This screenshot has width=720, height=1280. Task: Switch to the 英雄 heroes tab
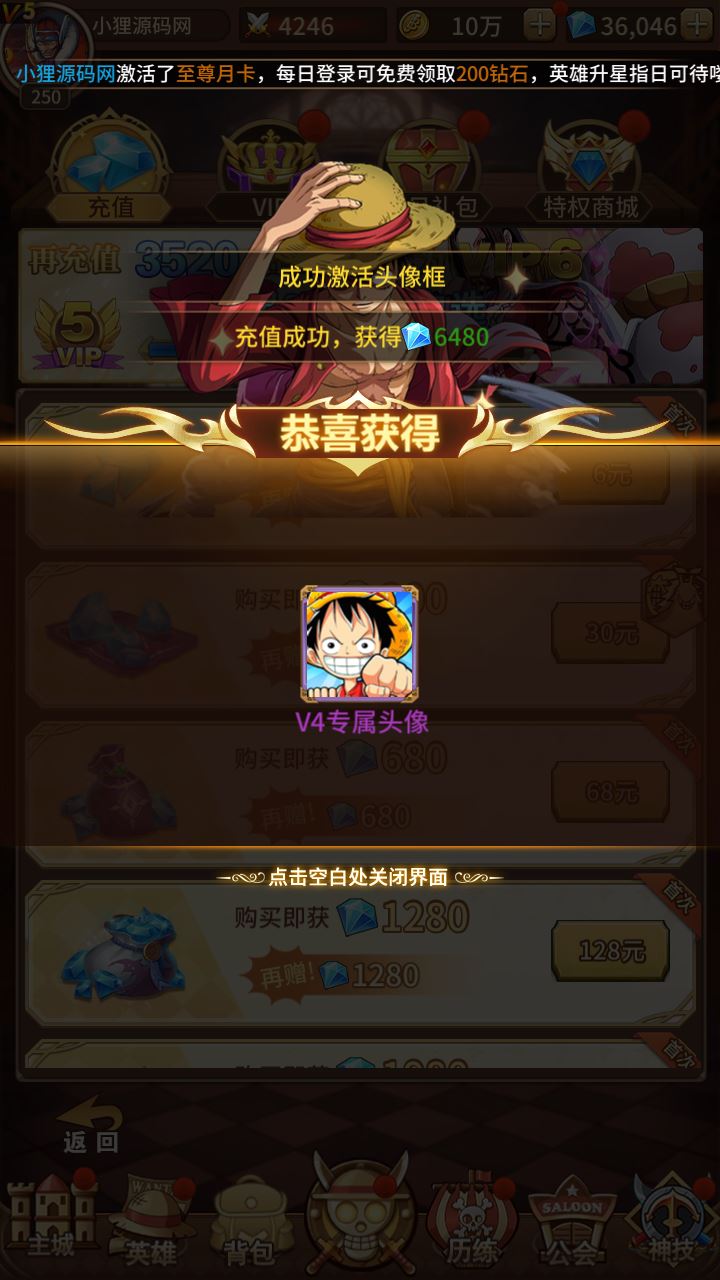152,1222
